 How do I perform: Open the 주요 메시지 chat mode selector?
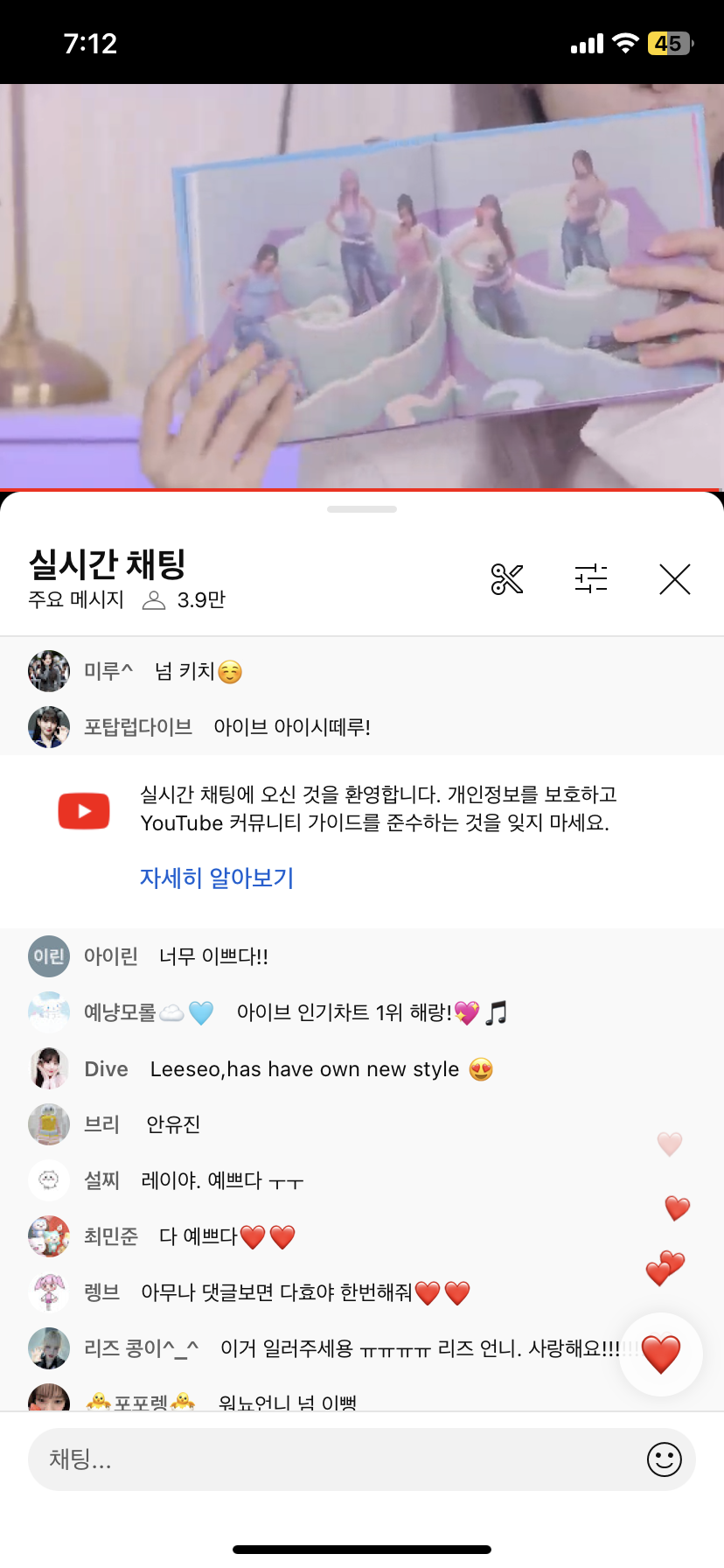pyautogui.click(x=76, y=600)
